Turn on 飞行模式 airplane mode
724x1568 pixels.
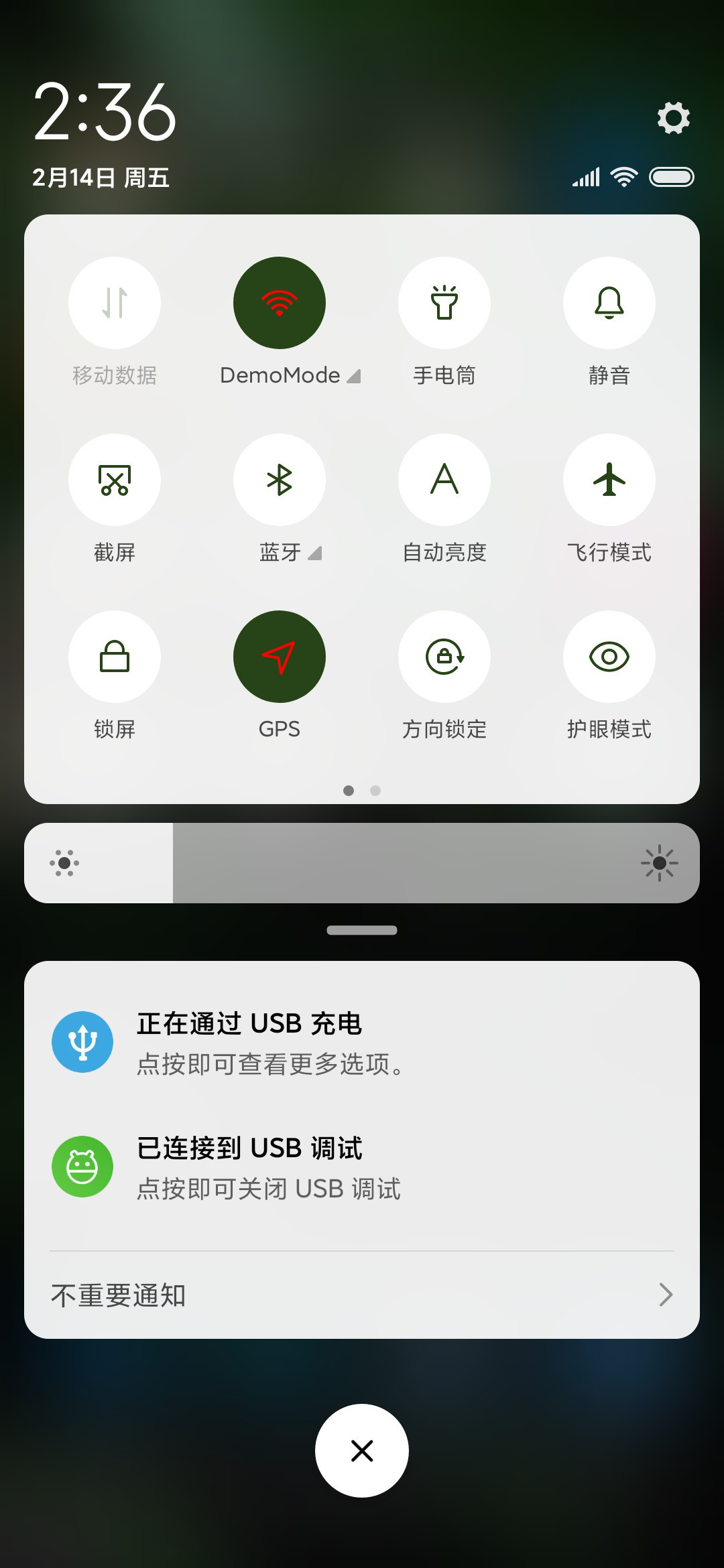[x=609, y=480]
